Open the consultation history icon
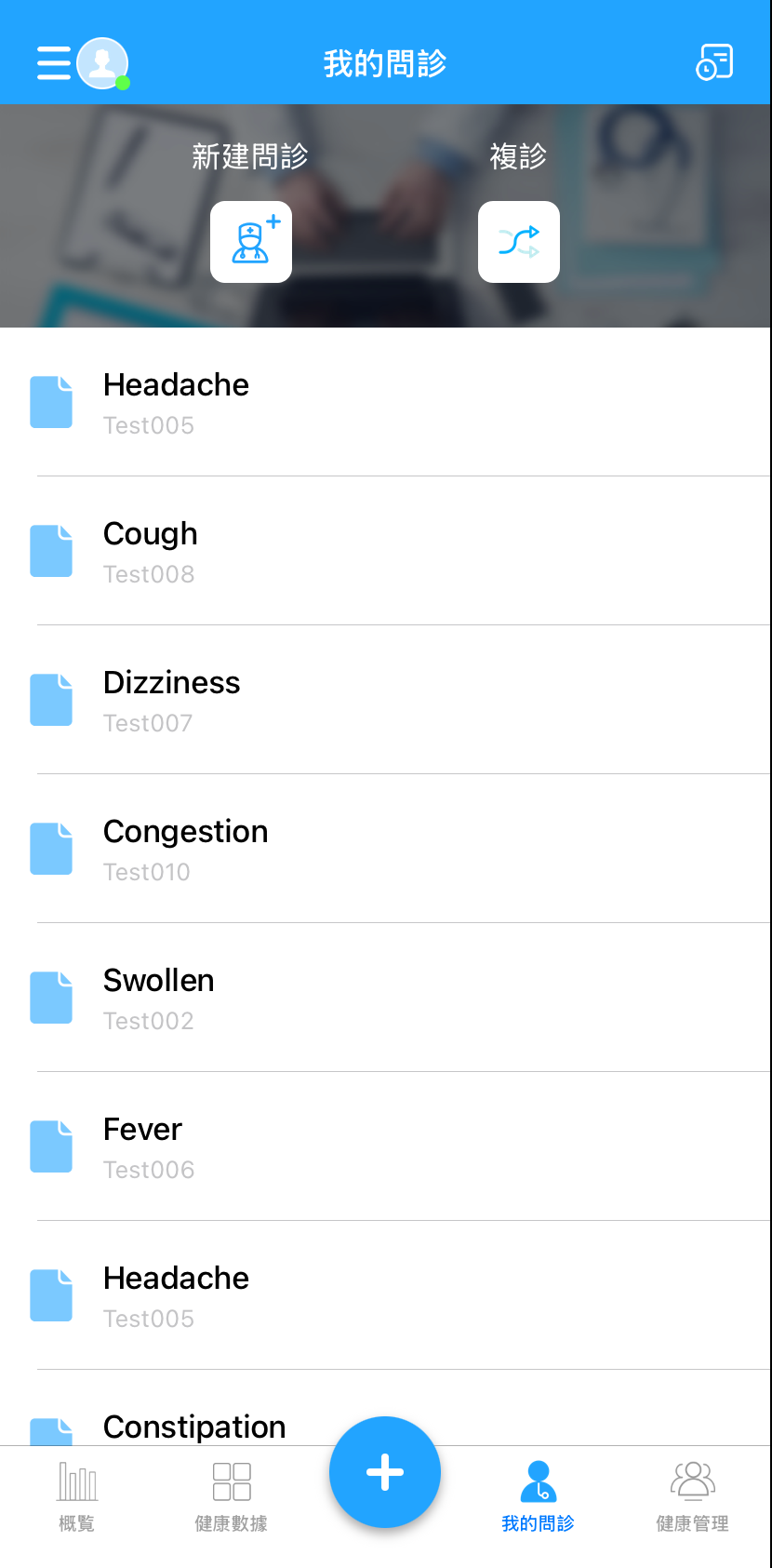The image size is (772, 1568). tap(714, 62)
